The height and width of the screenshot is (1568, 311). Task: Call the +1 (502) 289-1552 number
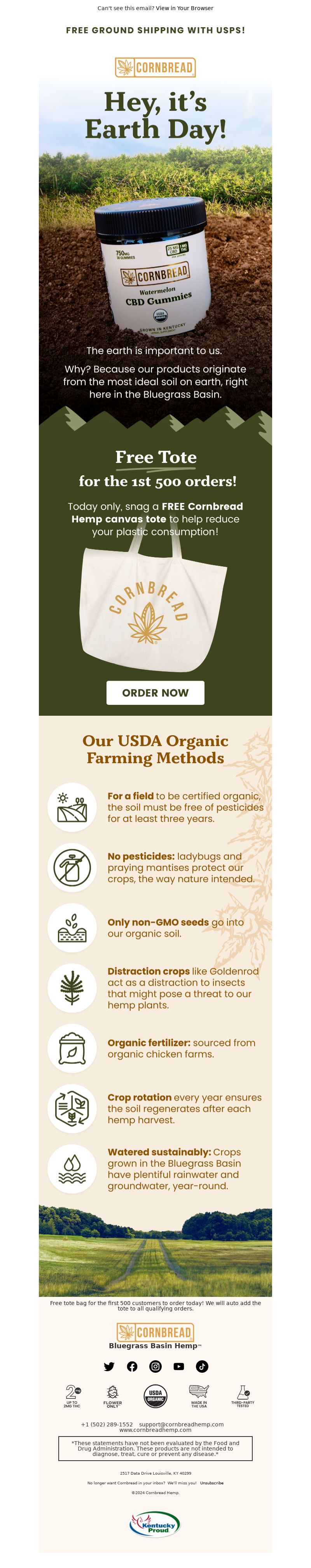(x=107, y=1424)
